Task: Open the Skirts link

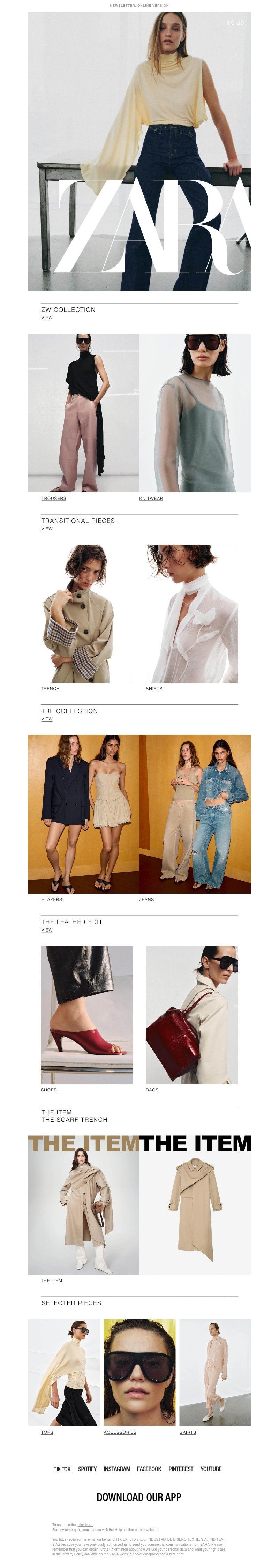Action: coord(187,1432)
